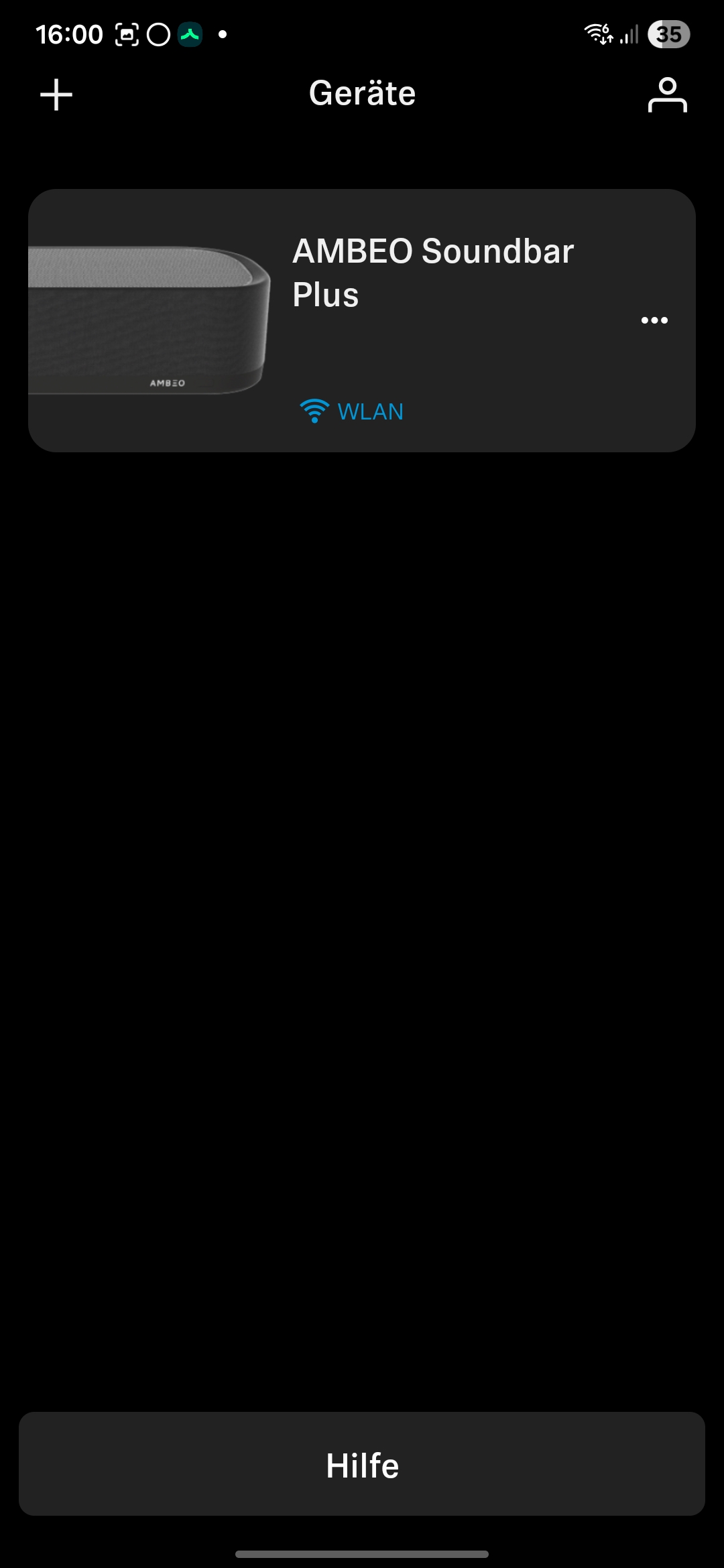Open the three-dot menu for AMBEO Soundbar Plus
Viewport: 724px width, 1568px height.
[654, 320]
